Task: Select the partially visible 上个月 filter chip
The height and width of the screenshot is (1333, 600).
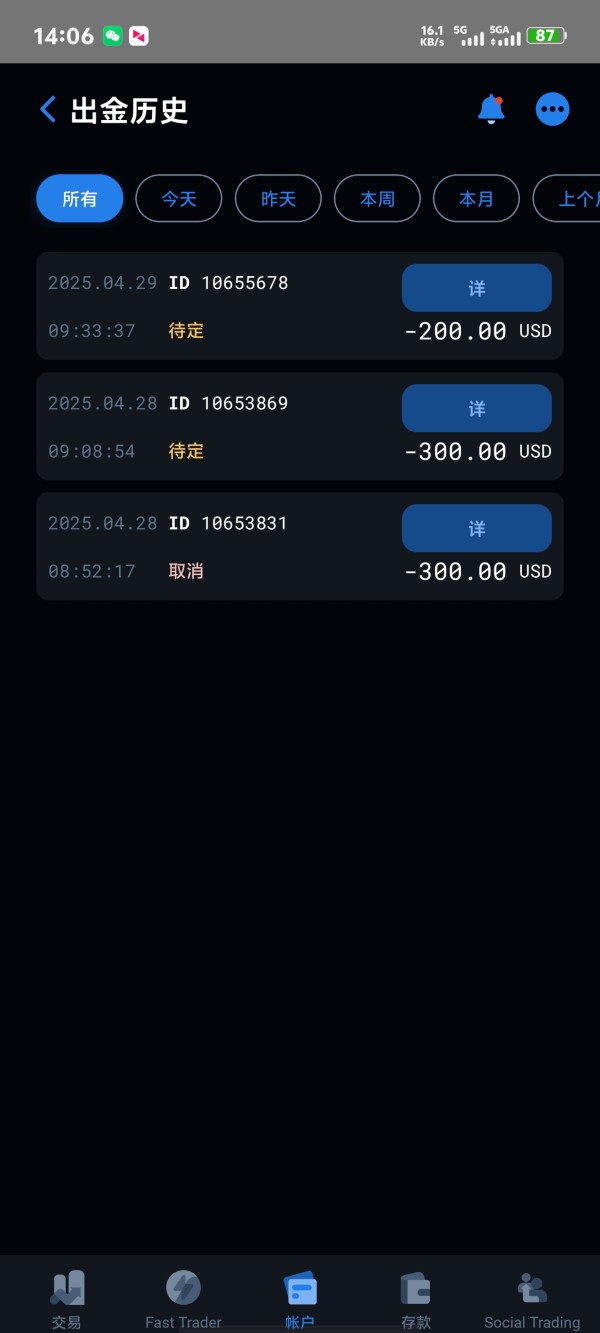Action: pos(568,198)
